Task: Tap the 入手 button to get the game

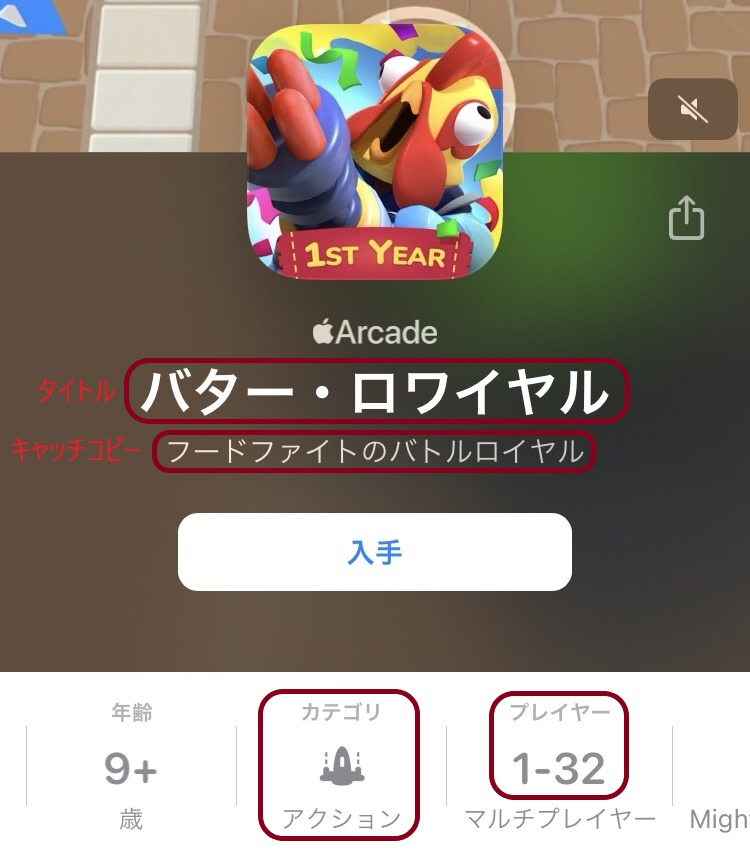Action: pos(375,552)
